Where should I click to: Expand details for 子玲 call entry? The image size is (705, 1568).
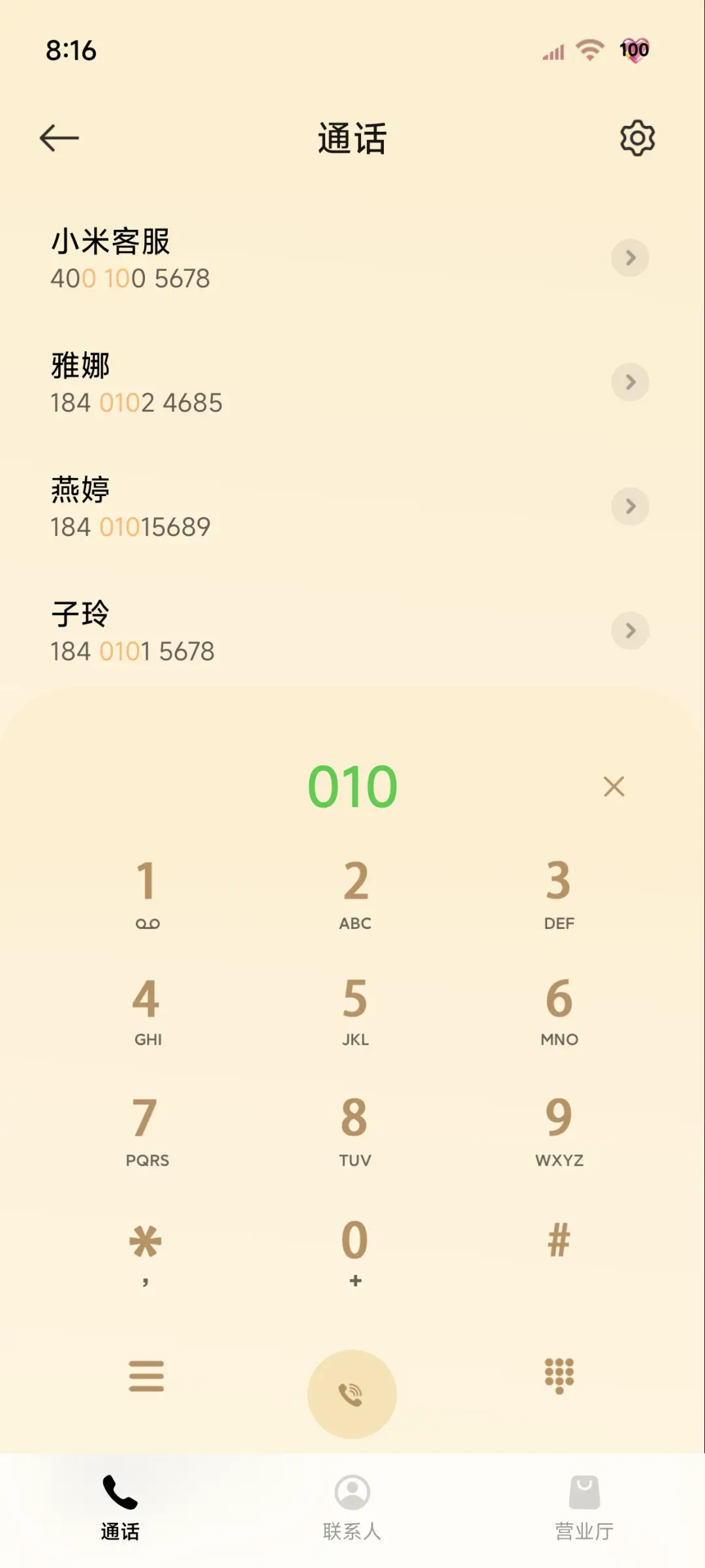(x=630, y=631)
